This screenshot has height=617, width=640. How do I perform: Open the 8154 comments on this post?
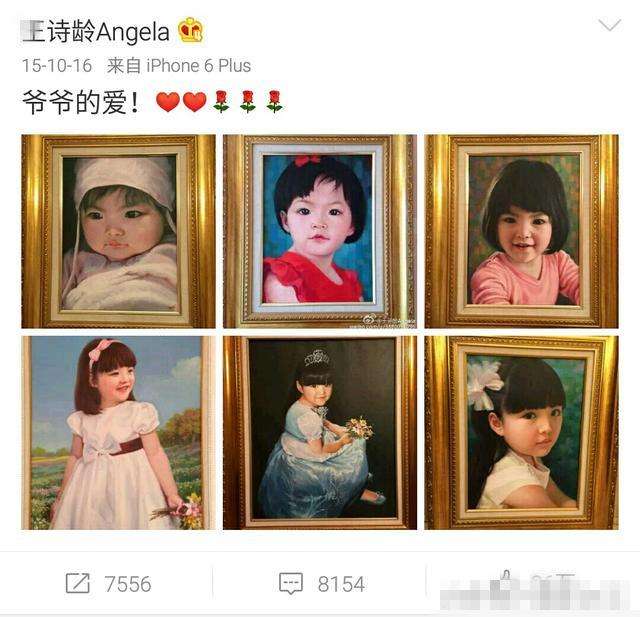tap(321, 583)
